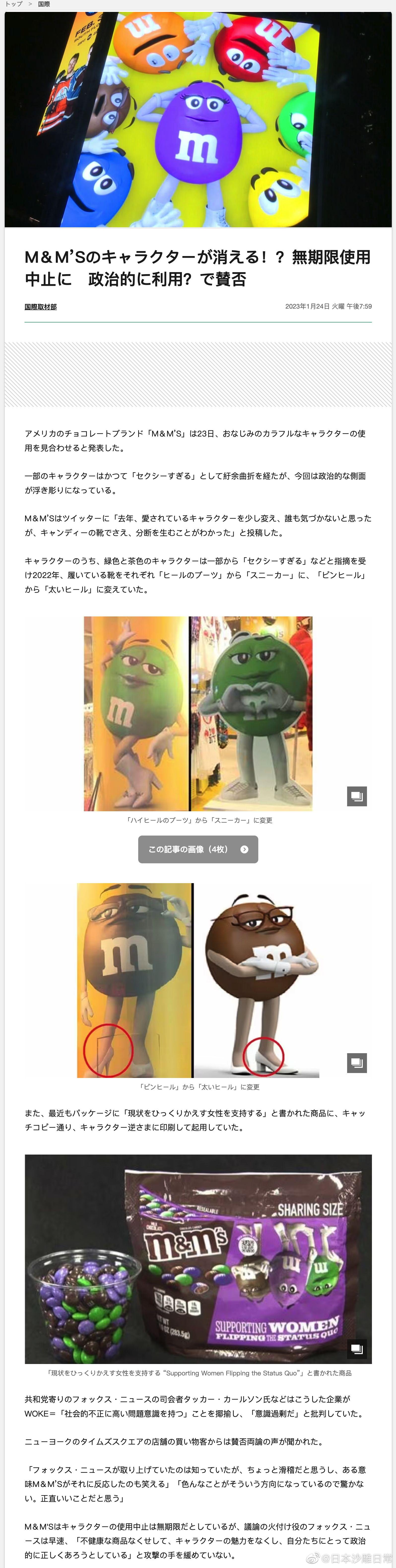
Task: View all images via この記事の画像（4枚）
Action: (x=198, y=849)
